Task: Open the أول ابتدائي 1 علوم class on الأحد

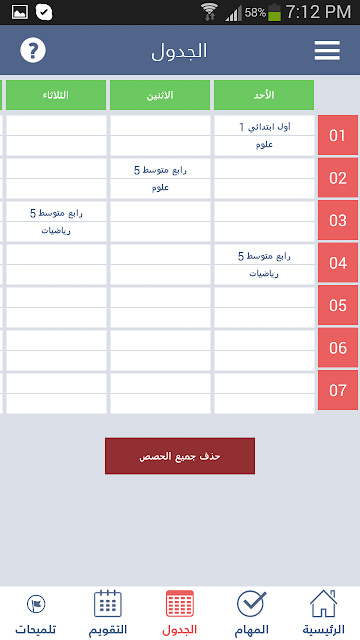Action: (264, 136)
